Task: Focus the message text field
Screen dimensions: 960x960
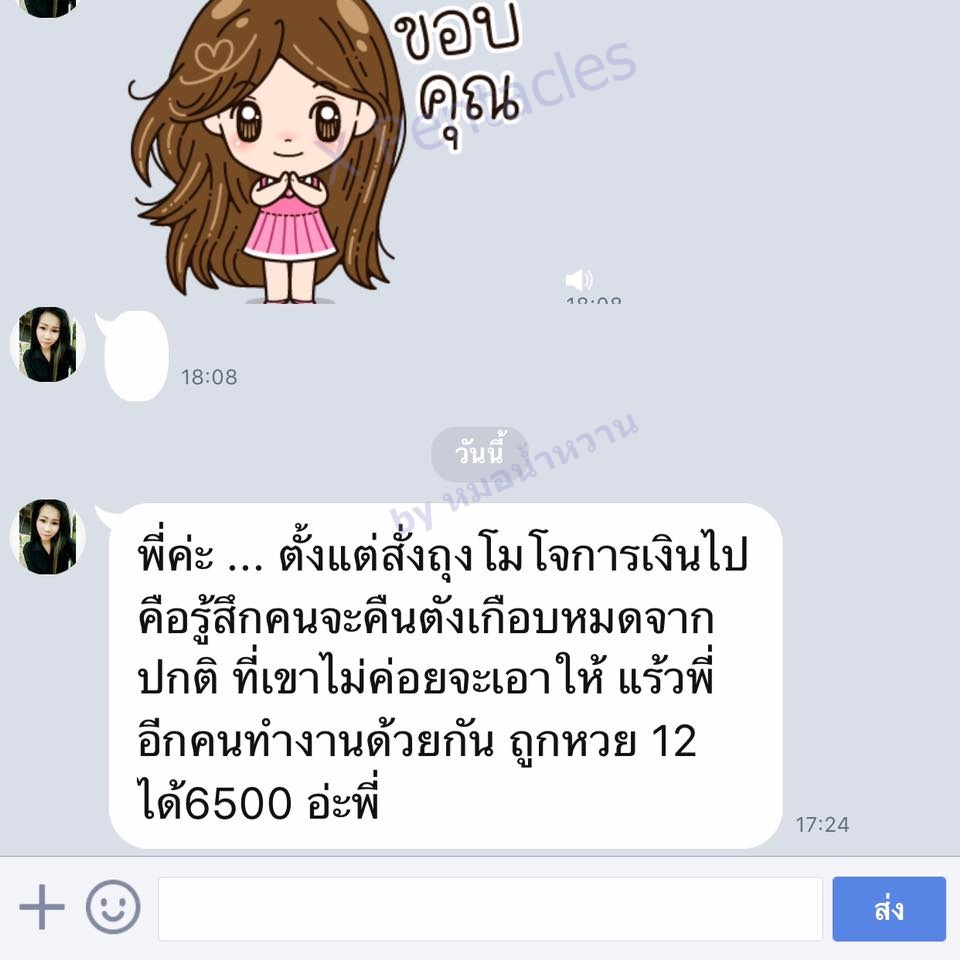Action: [x=490, y=909]
